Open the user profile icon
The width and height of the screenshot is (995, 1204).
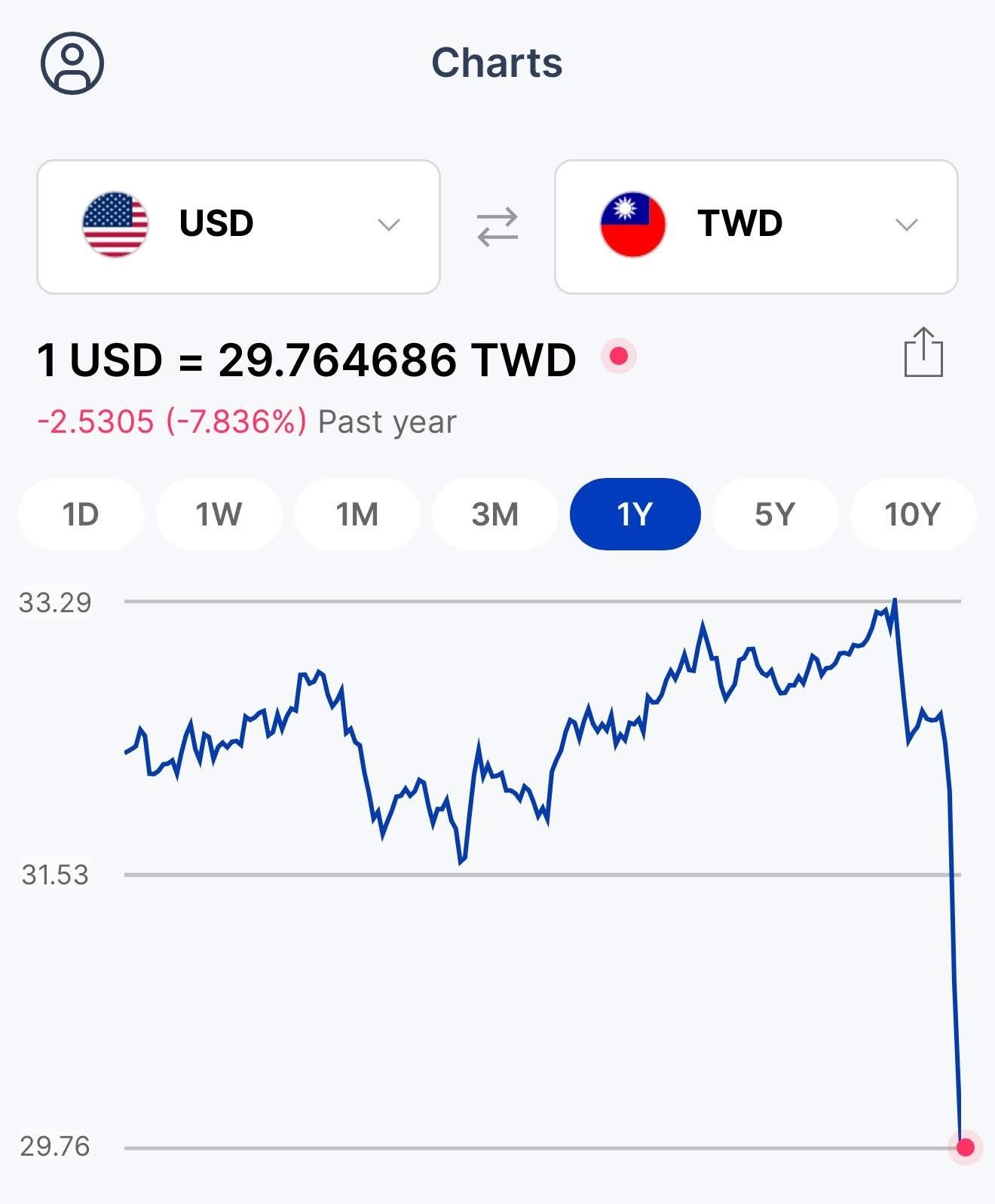pos(72,63)
